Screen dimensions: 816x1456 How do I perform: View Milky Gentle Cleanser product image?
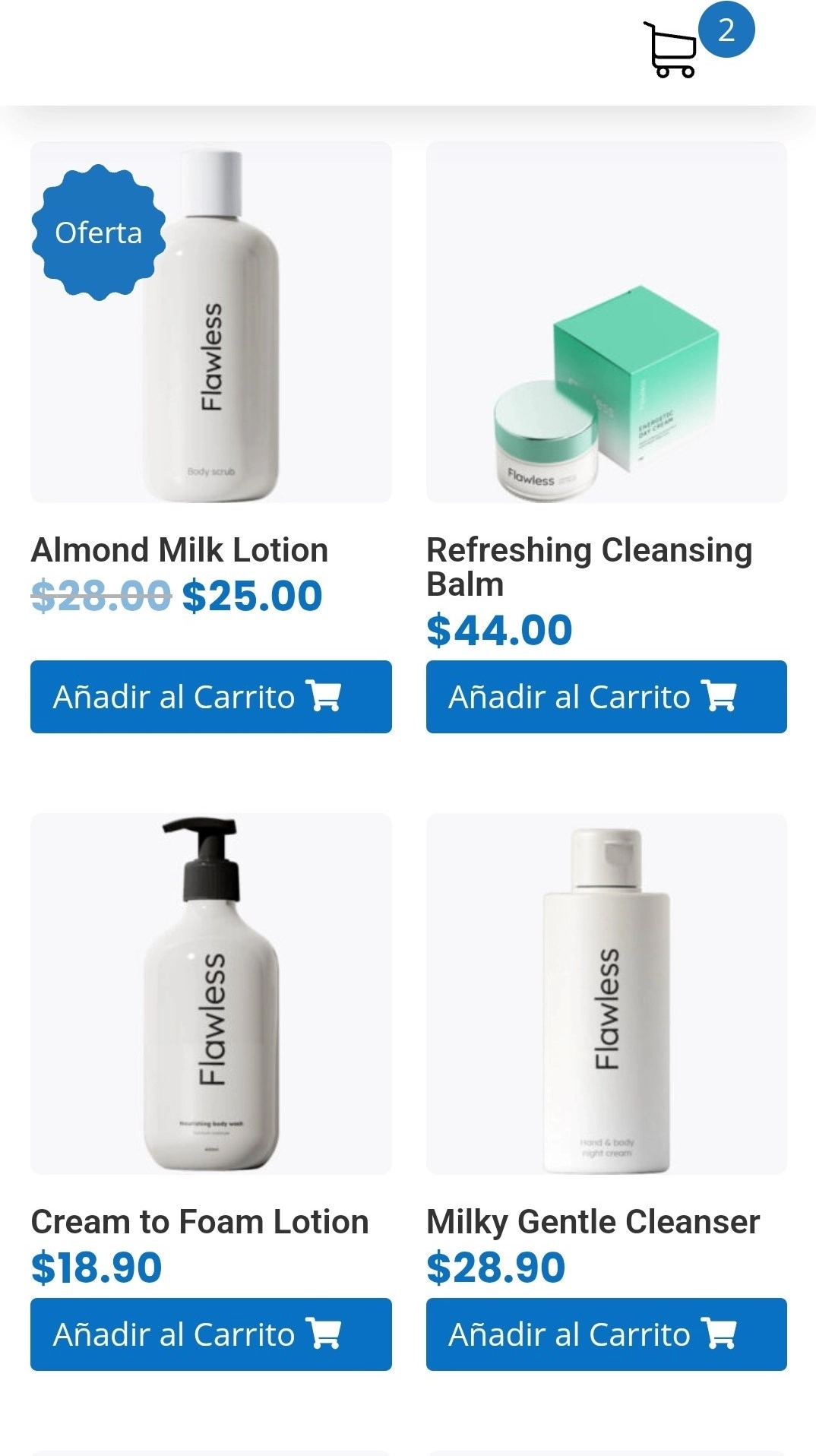[x=606, y=994]
